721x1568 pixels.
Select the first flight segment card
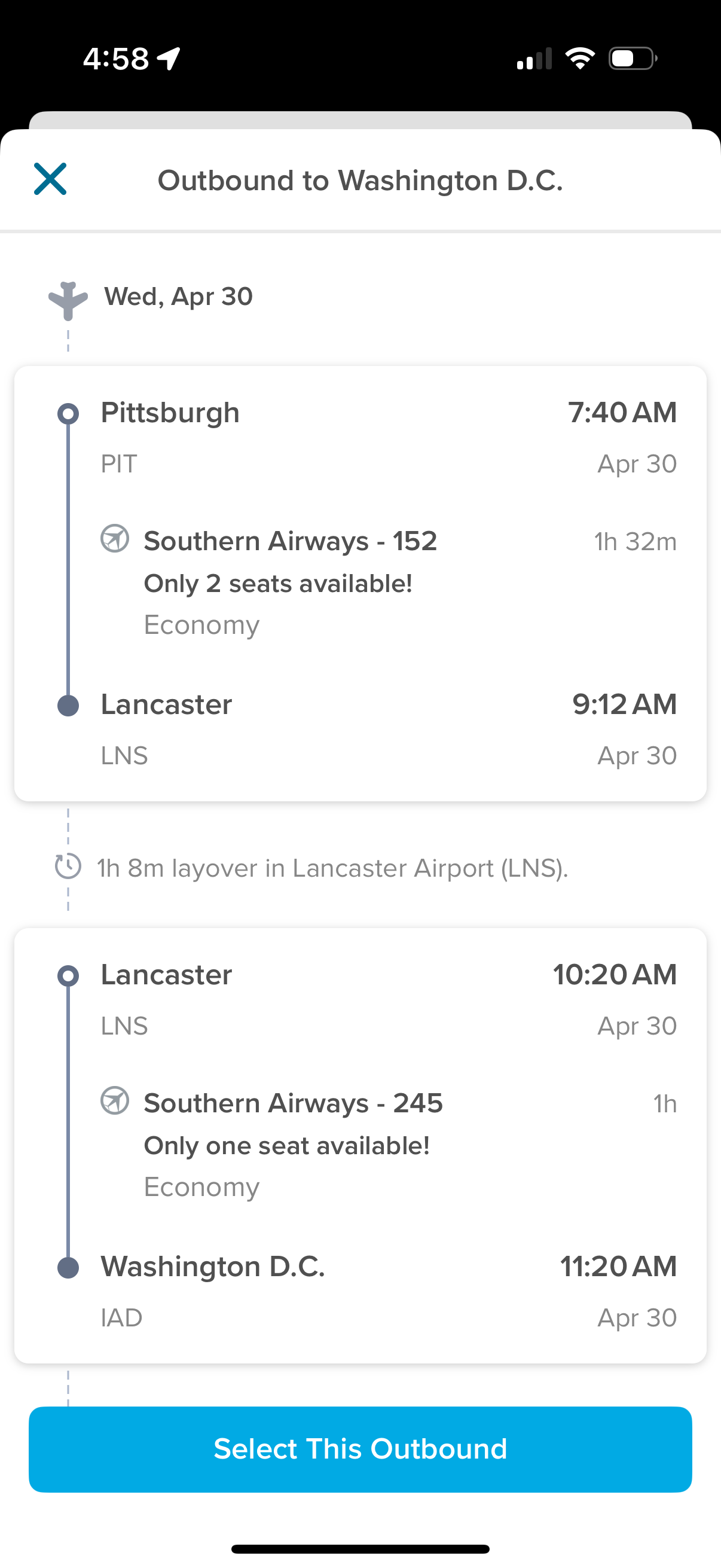(360, 581)
